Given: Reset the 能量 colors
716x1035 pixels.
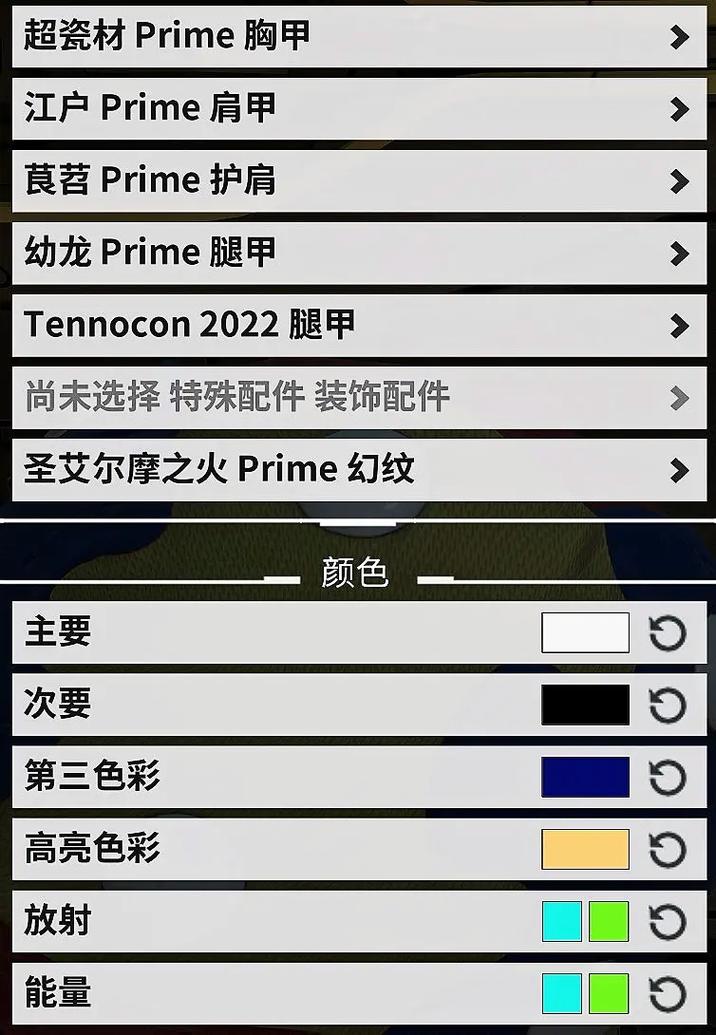Looking at the screenshot, I should coord(667,994).
